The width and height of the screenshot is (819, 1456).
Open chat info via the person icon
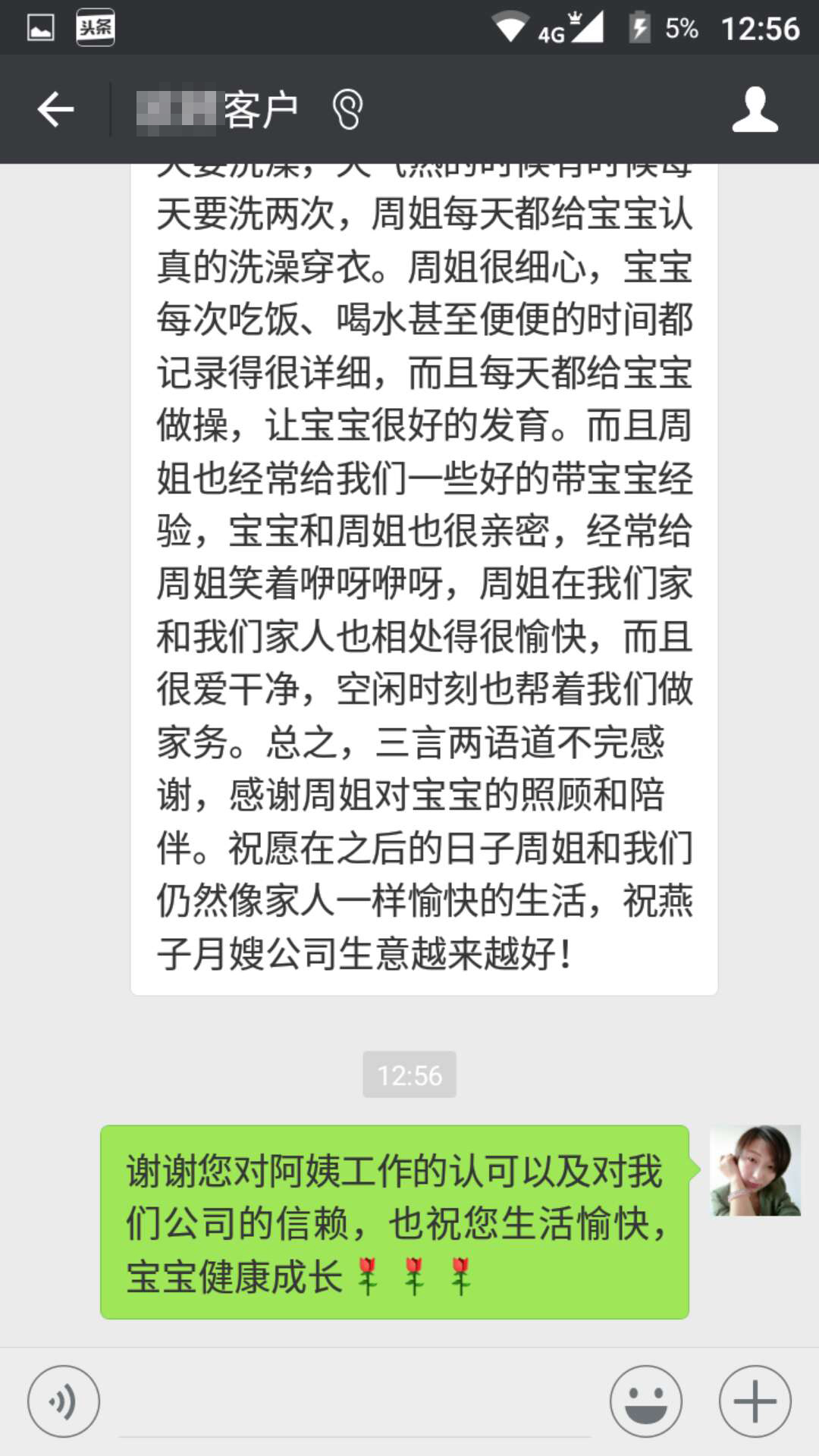(x=755, y=110)
